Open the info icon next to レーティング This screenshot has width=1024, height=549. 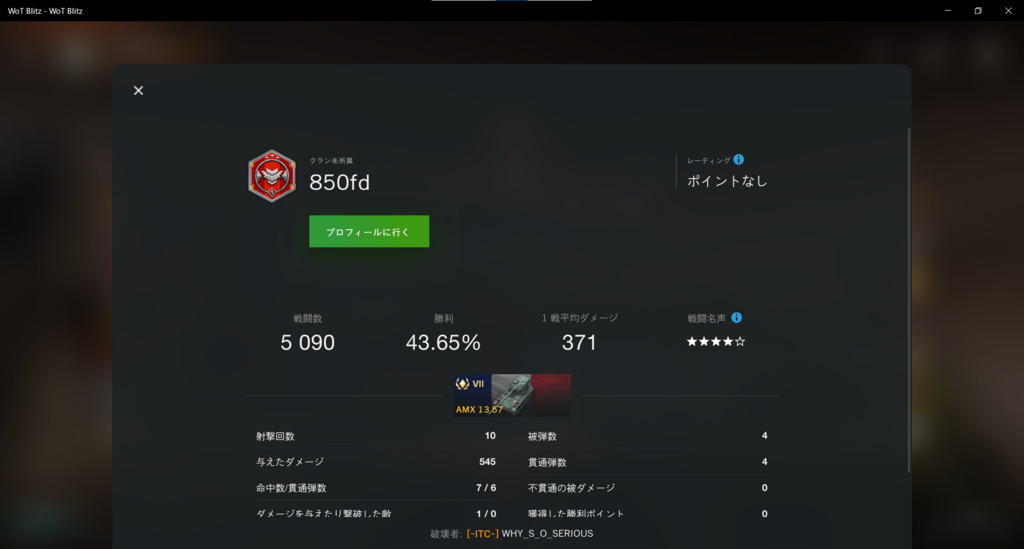coord(738,159)
